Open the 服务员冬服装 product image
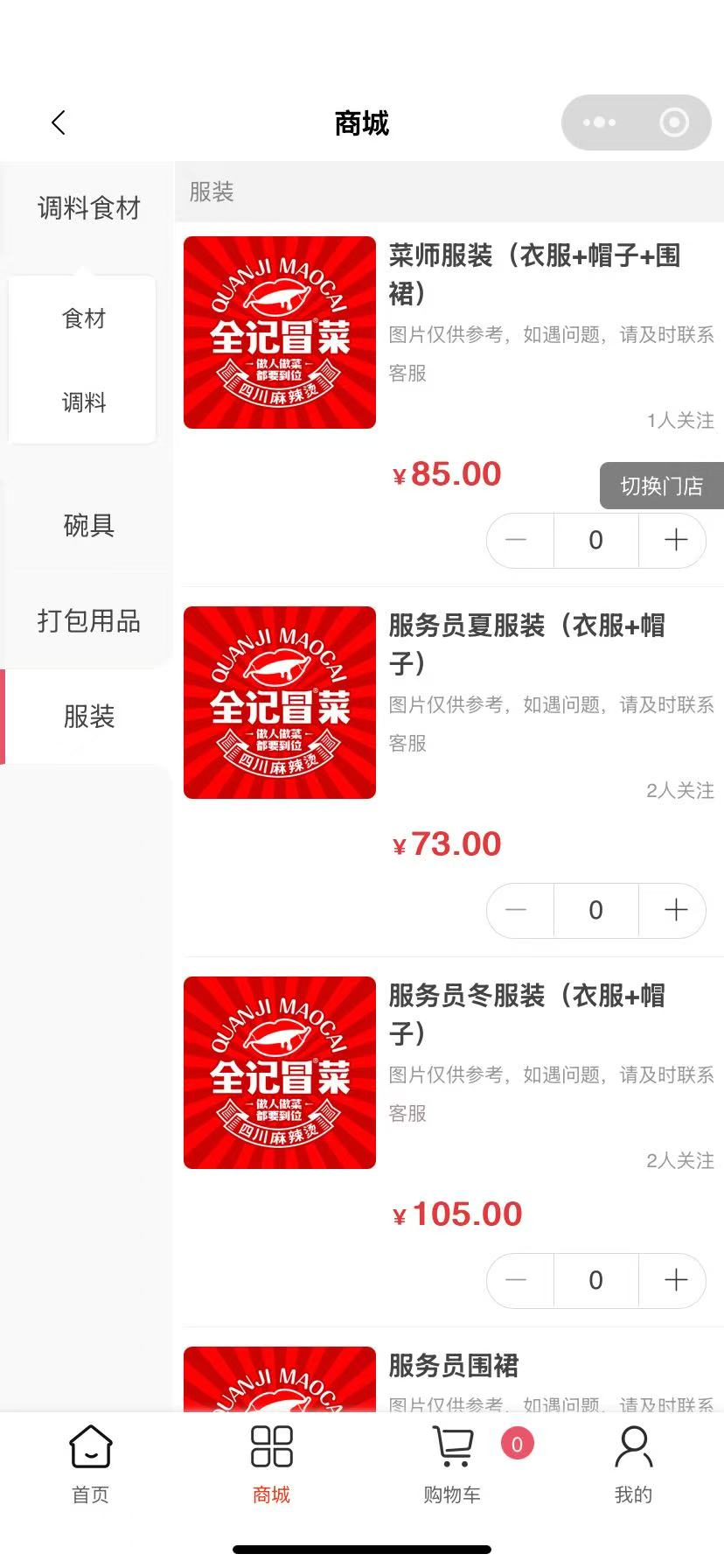724x1568 pixels. pos(280,1073)
